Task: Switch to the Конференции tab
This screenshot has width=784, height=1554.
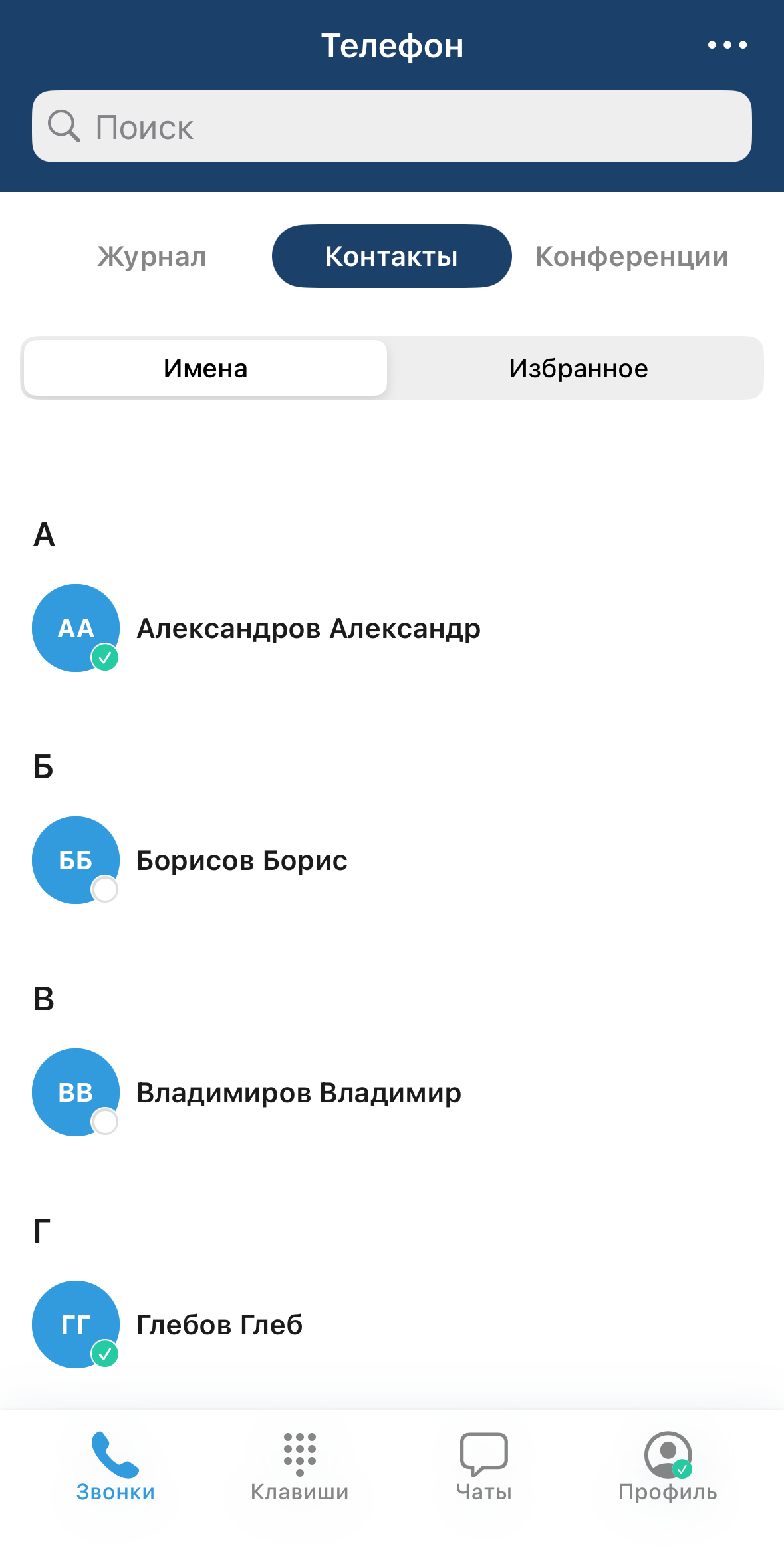Action: (x=632, y=257)
